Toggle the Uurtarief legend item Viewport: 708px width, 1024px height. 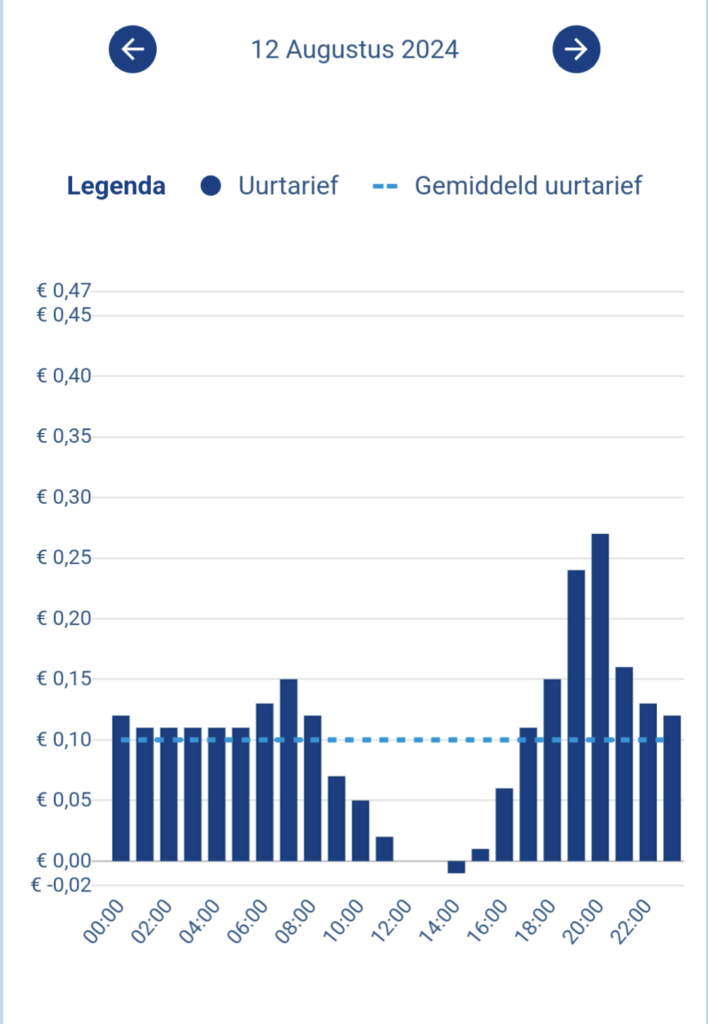coord(270,186)
